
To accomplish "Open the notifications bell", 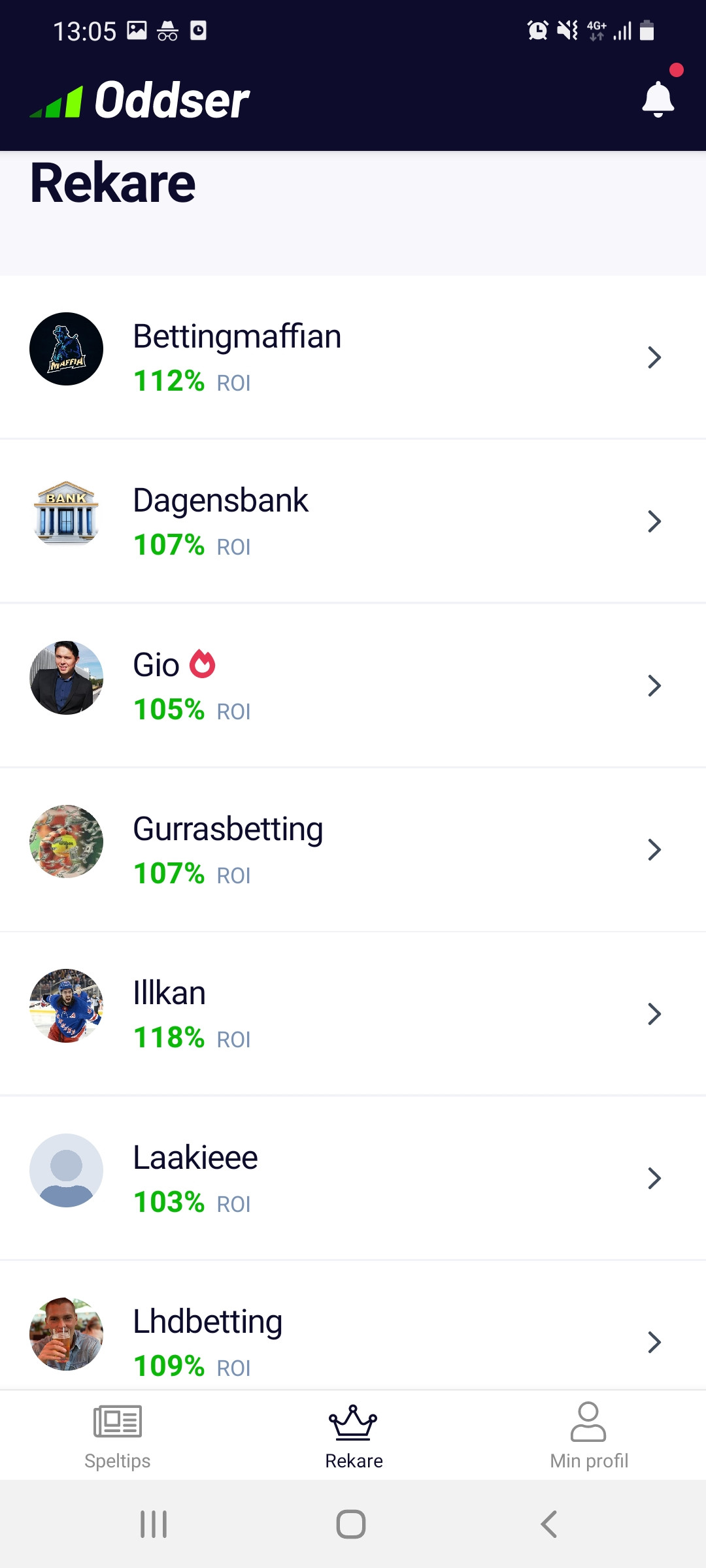I will coord(658,99).
